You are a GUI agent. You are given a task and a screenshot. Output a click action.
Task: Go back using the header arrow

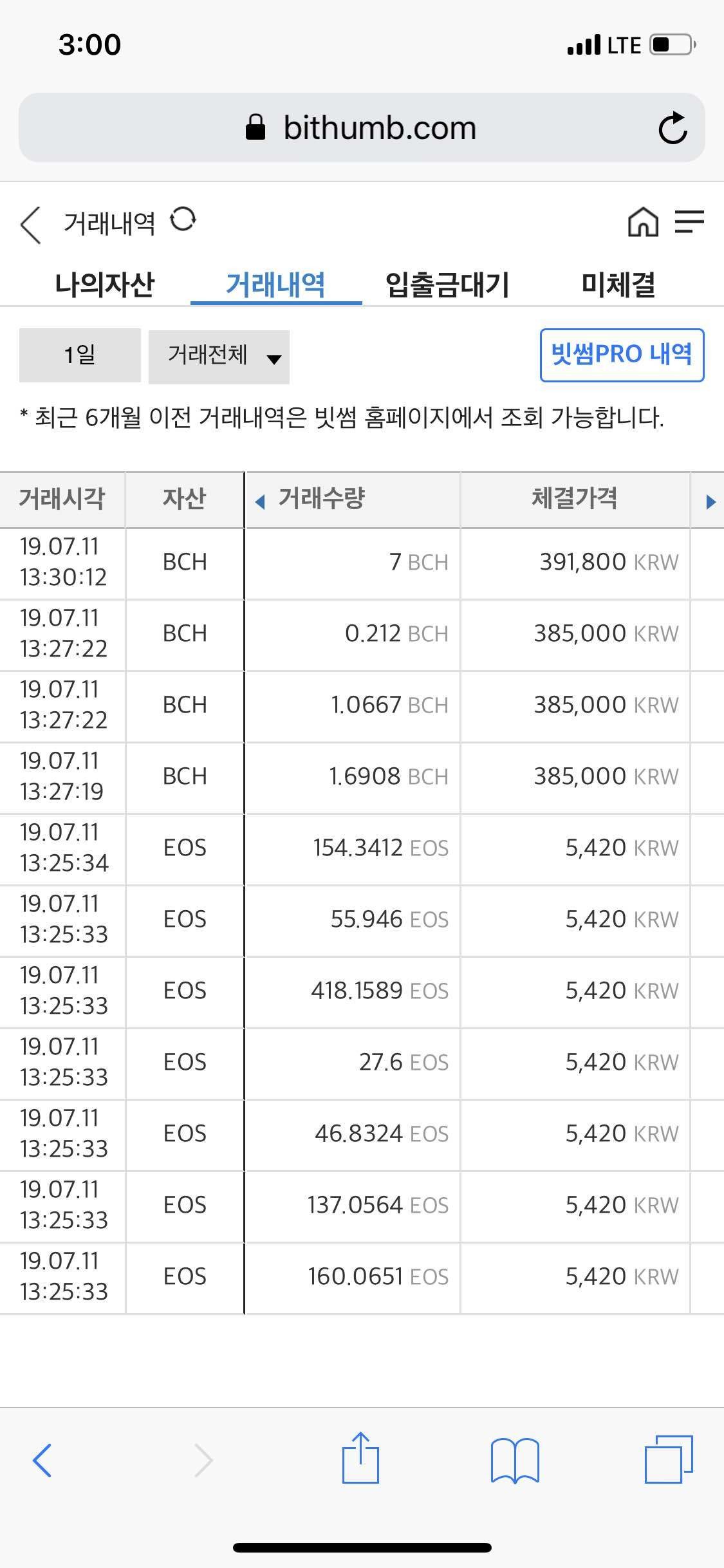pos(31,225)
